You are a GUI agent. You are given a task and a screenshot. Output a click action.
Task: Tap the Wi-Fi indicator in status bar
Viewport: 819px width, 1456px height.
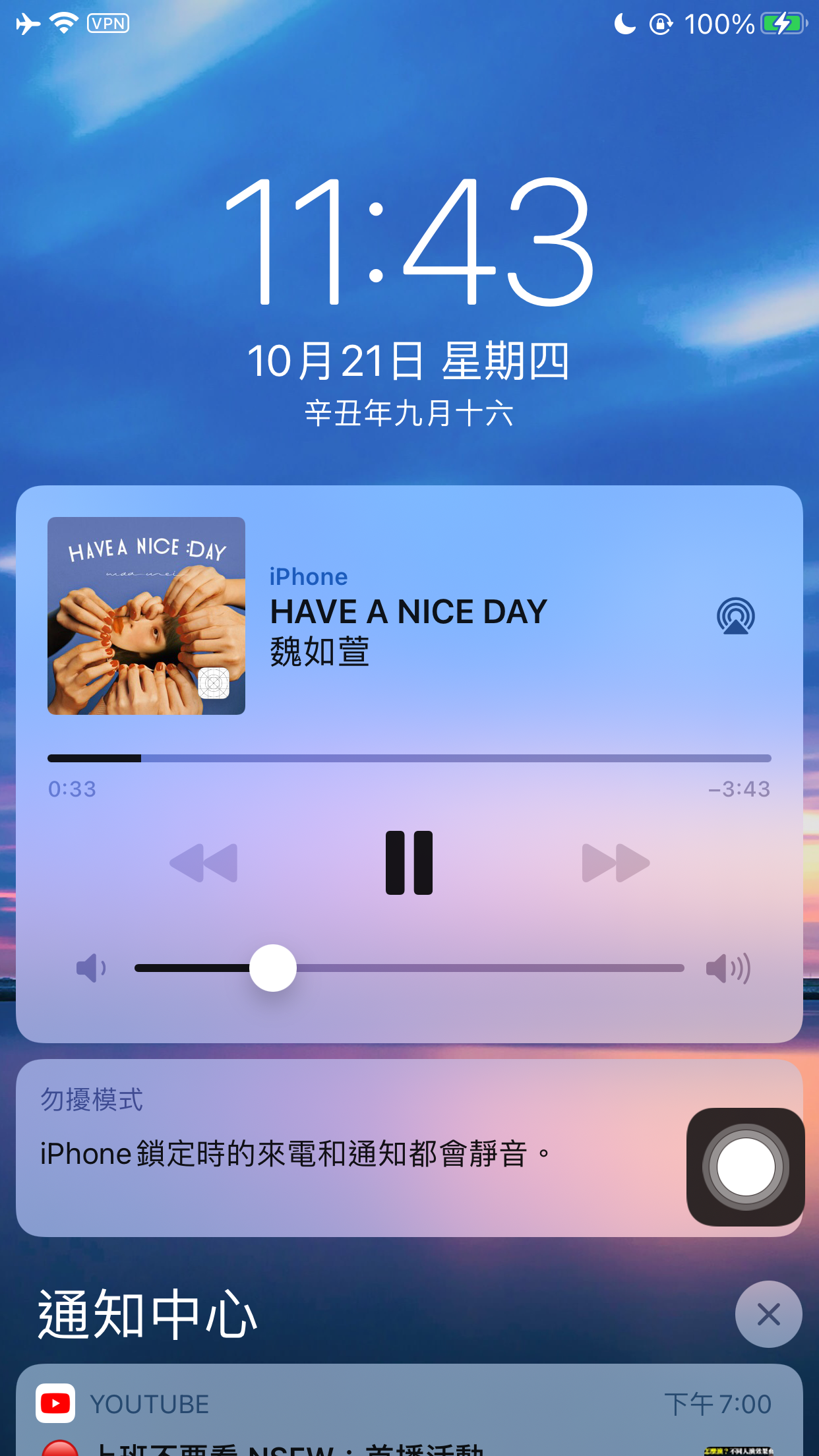point(63,23)
